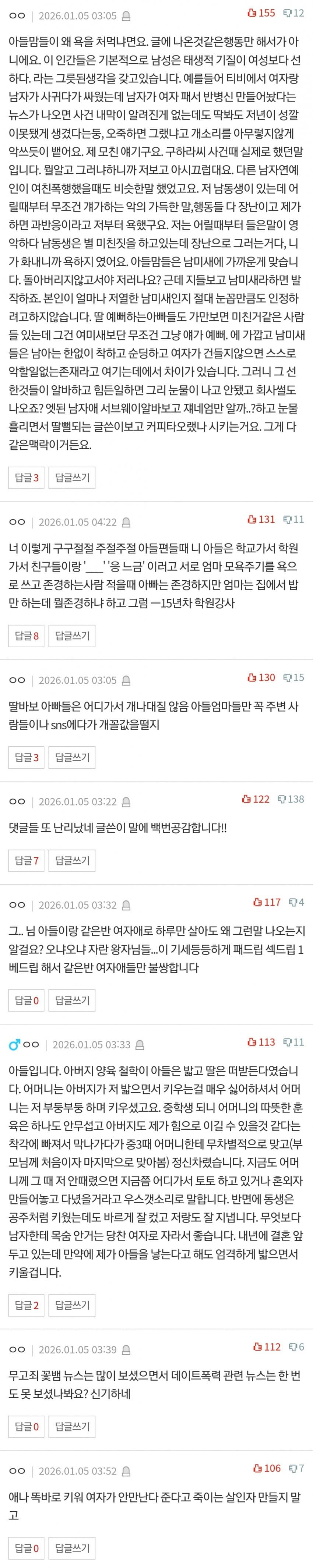The image size is (313, 1568).
Task: Tap 답글쓰기 under the 03:32 comment
Action: pyautogui.click(x=72, y=1000)
